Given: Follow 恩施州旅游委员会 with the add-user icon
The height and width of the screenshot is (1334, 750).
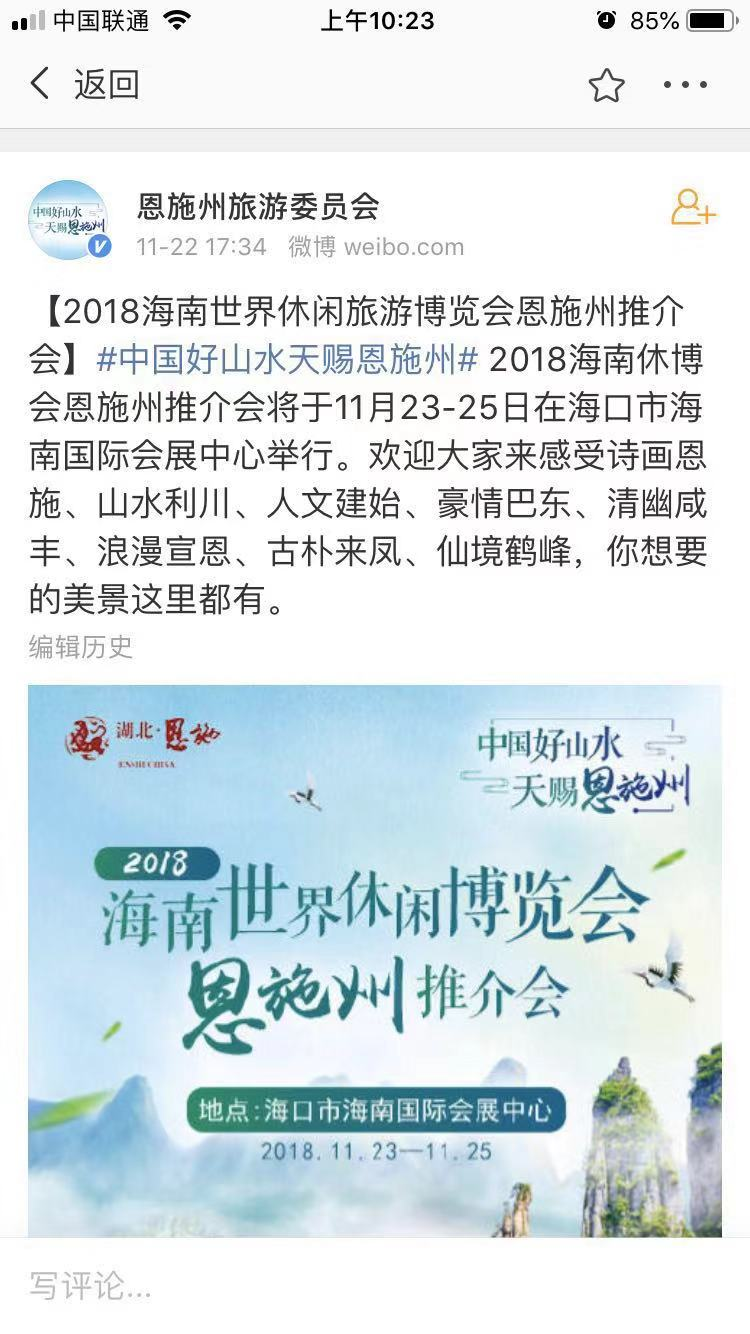Looking at the screenshot, I should click(x=693, y=207).
